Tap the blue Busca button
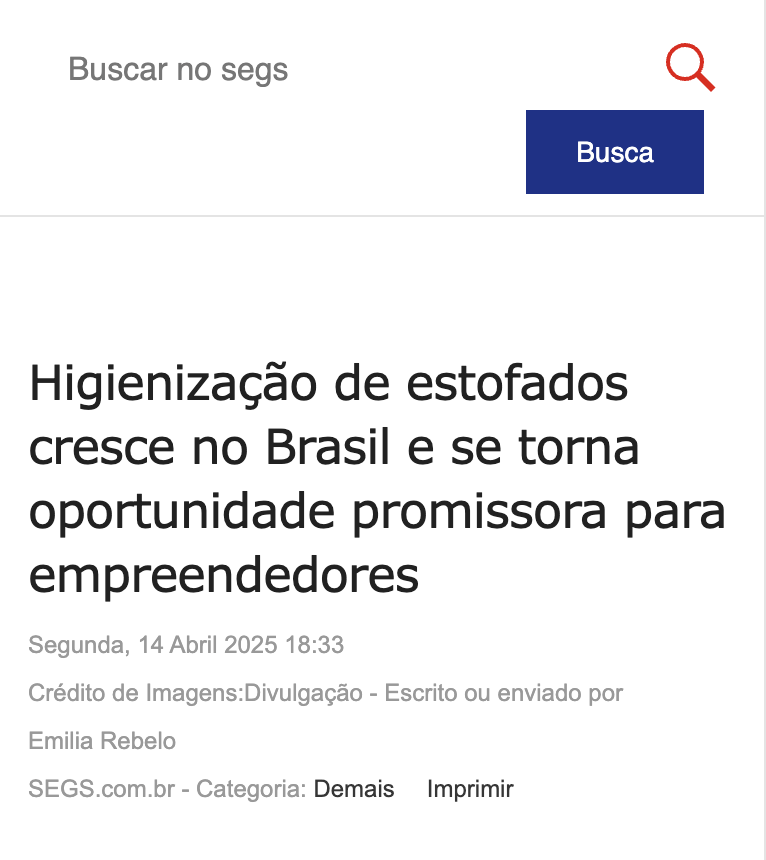Screen dimensions: 766x860 point(614,152)
